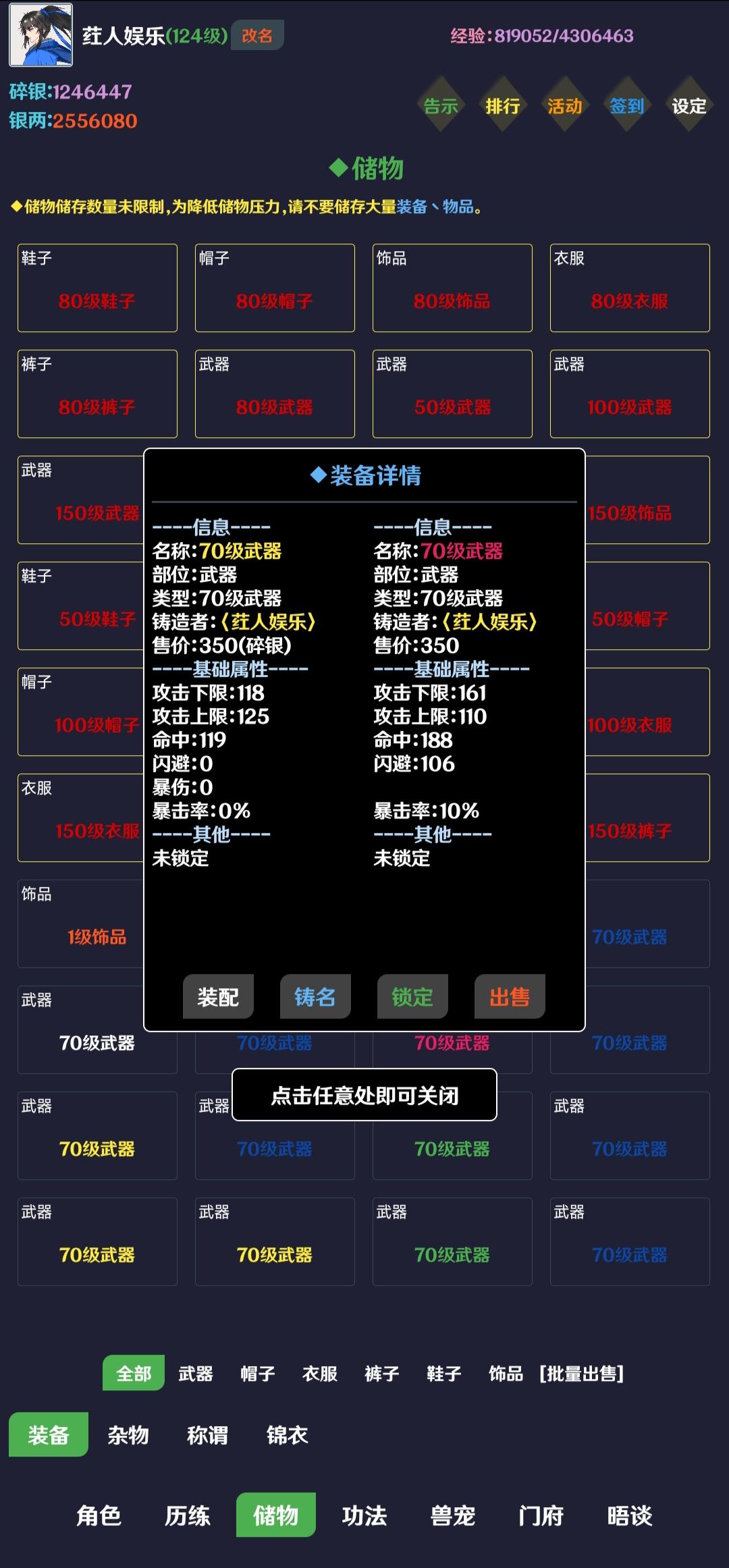Tap the 铸名 button in equipment details
This screenshot has height=1568, width=729.
(x=315, y=997)
